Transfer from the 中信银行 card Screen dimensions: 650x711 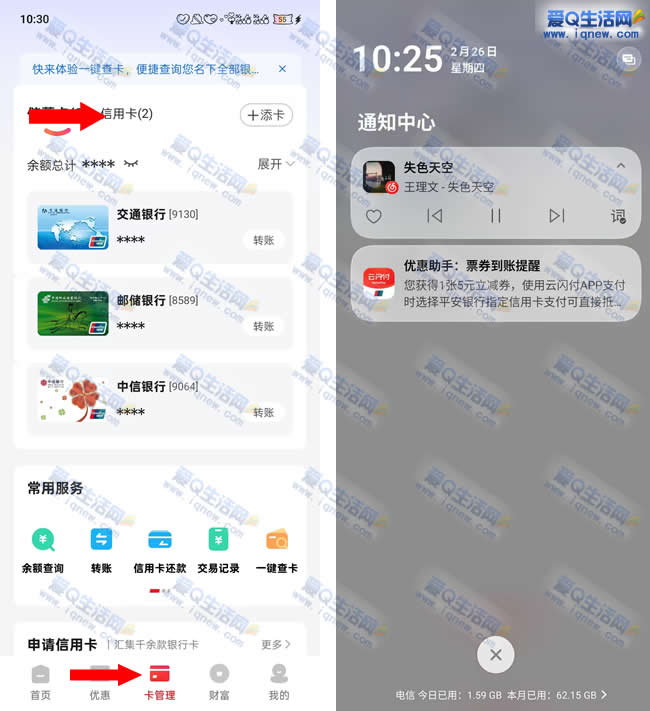coord(263,412)
